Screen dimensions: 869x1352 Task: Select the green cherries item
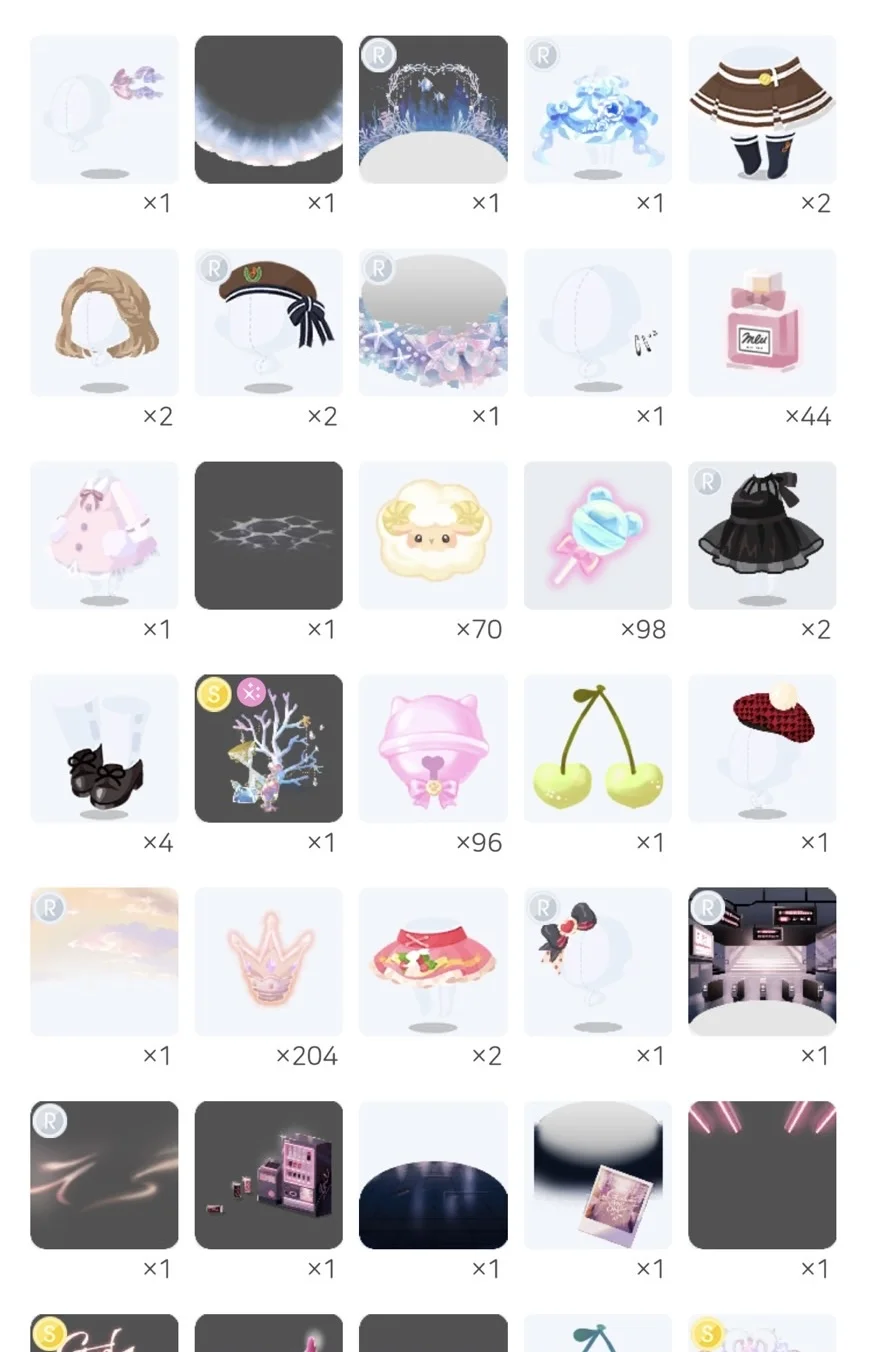(x=597, y=748)
